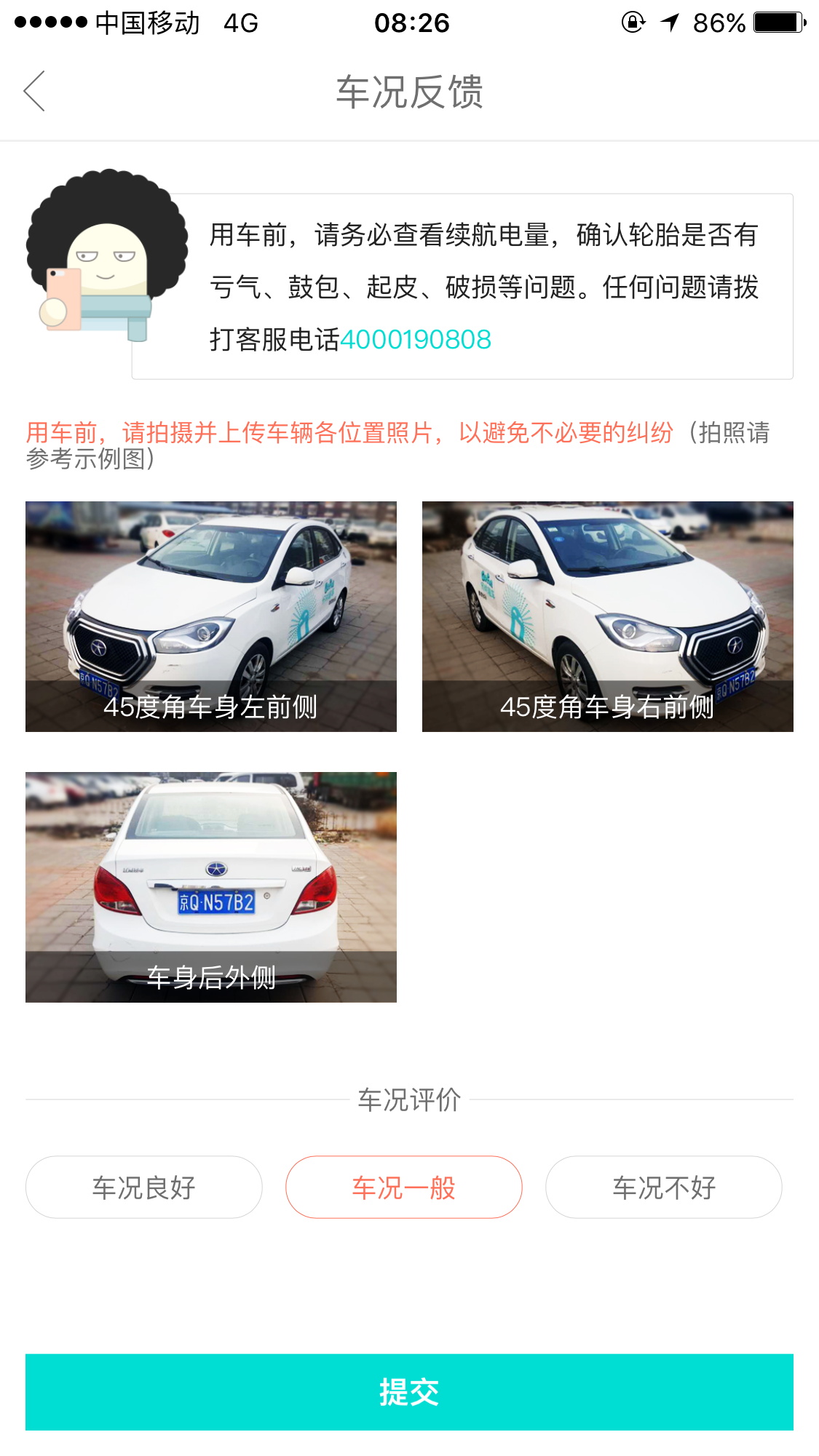
Task: Upload photo for 45度角车身右前侧
Action: tap(607, 616)
